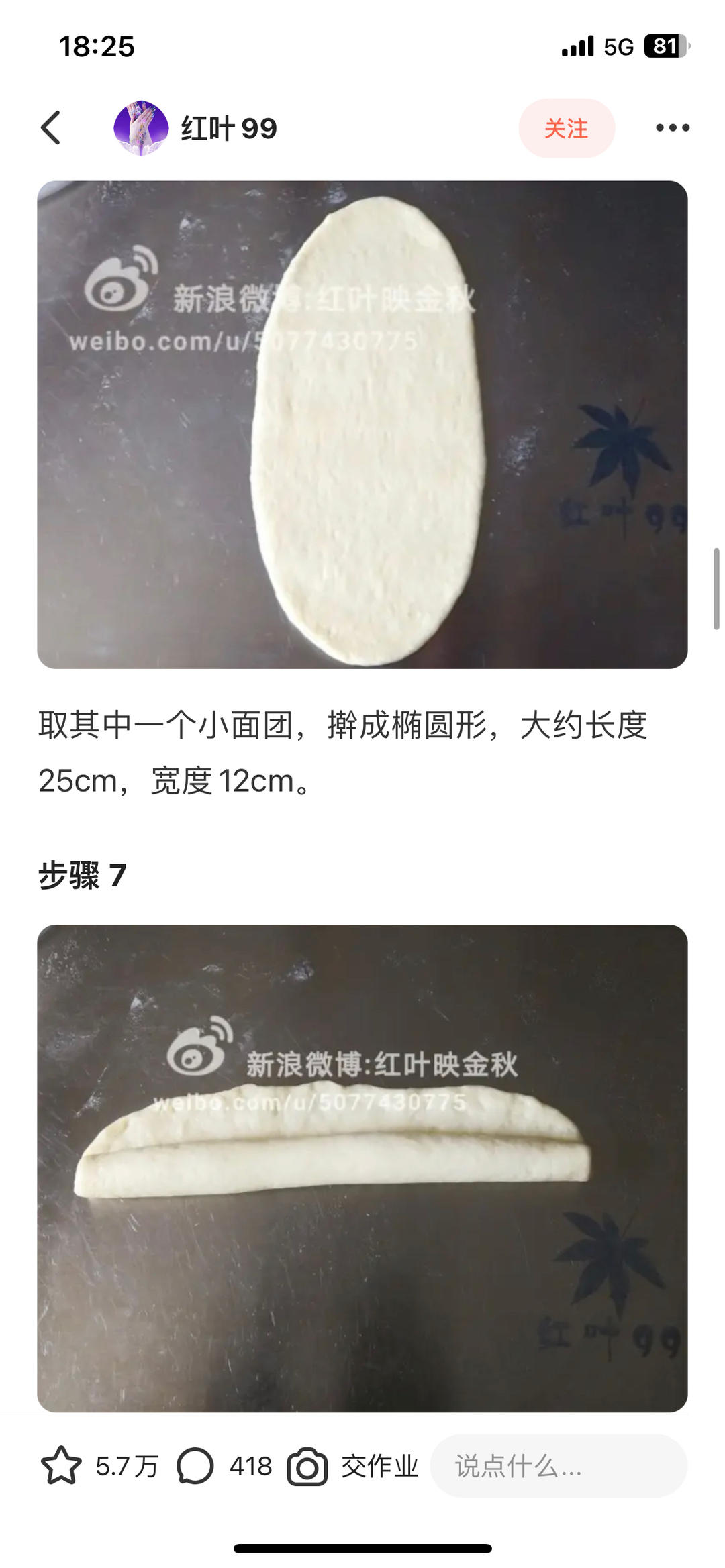Open the step 7 folded dough photo
725x1568 pixels.
pyautogui.click(x=362, y=1168)
